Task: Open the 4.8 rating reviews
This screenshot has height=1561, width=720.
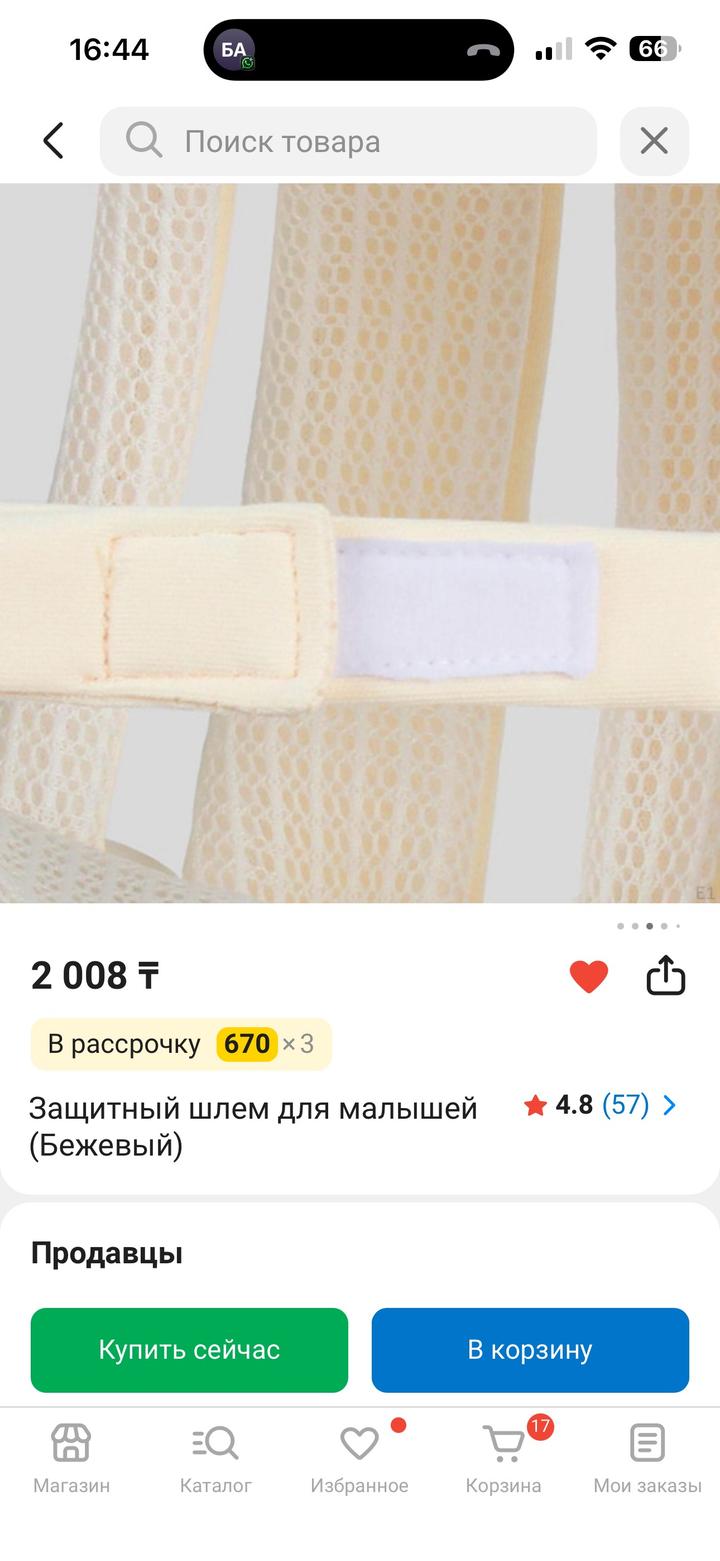Action: [600, 1105]
